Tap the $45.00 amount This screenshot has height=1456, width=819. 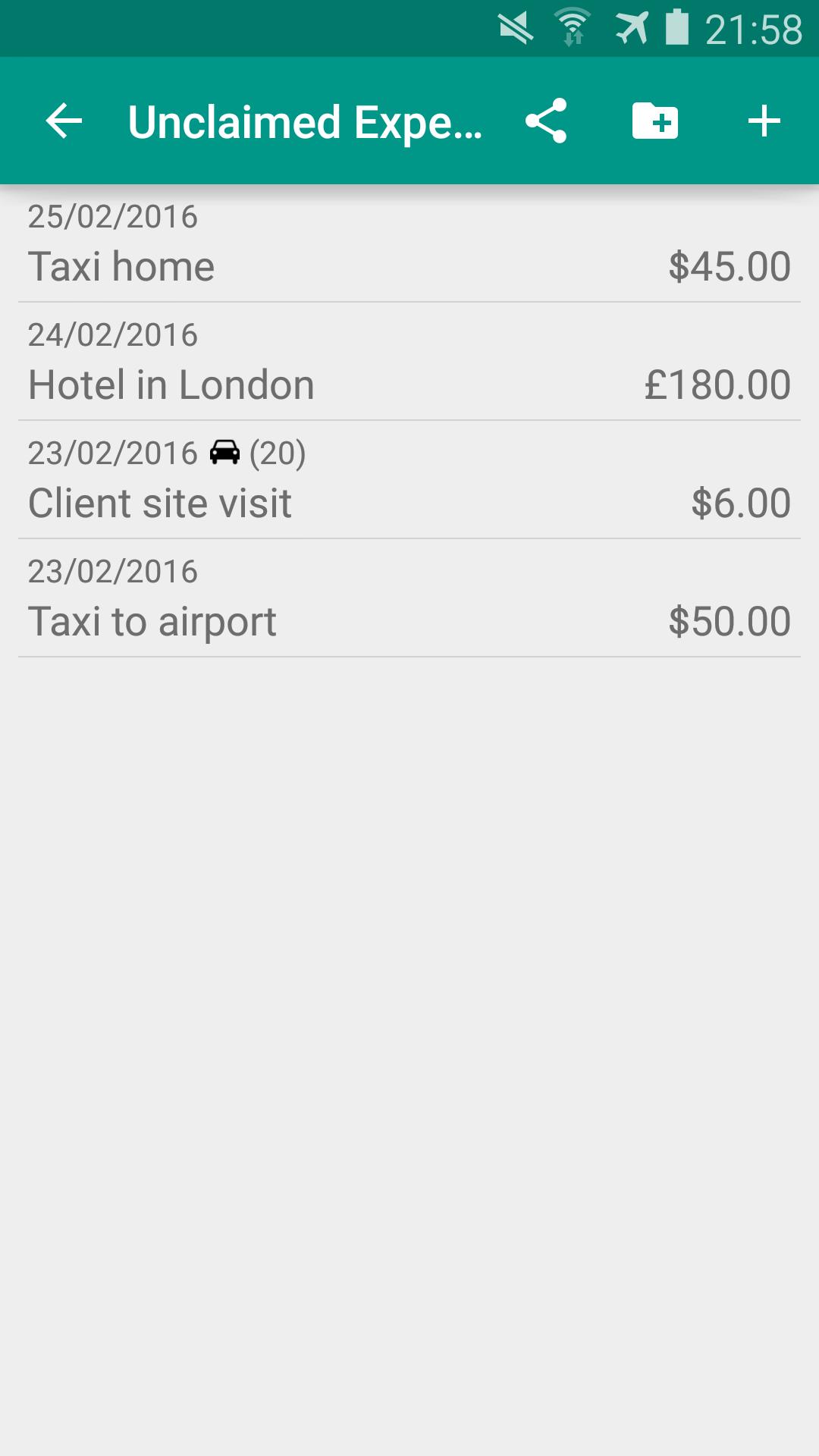727,266
